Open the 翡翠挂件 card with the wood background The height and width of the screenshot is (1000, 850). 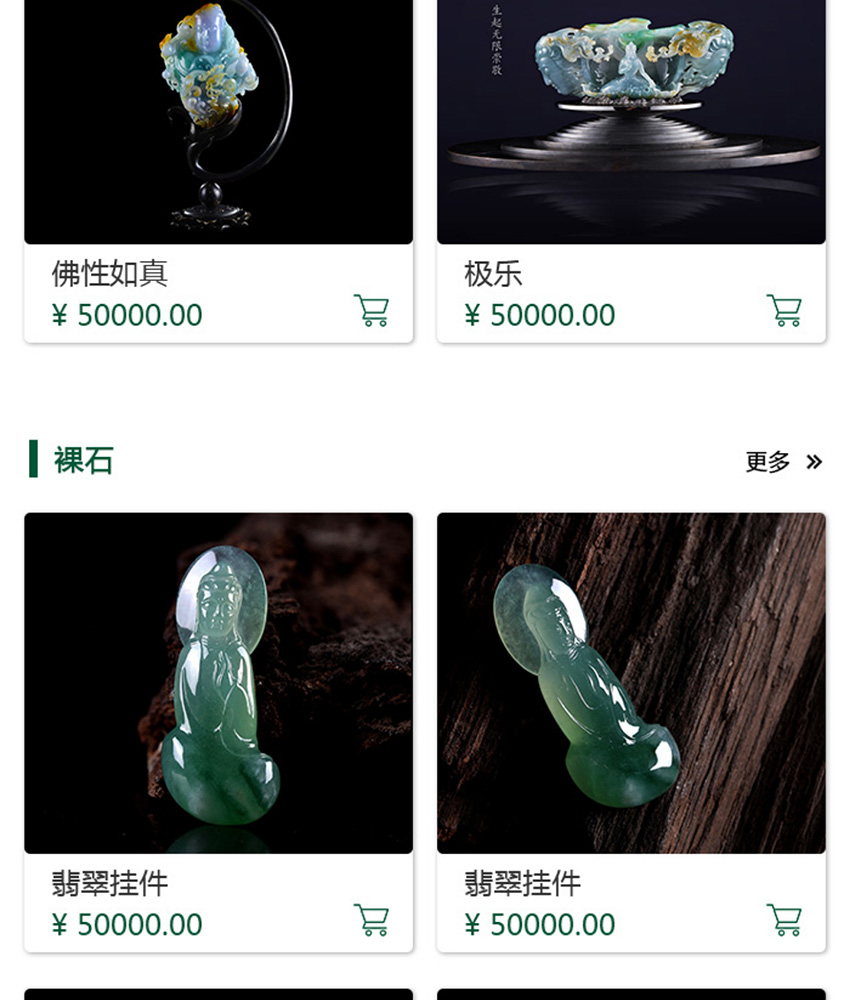(x=631, y=683)
